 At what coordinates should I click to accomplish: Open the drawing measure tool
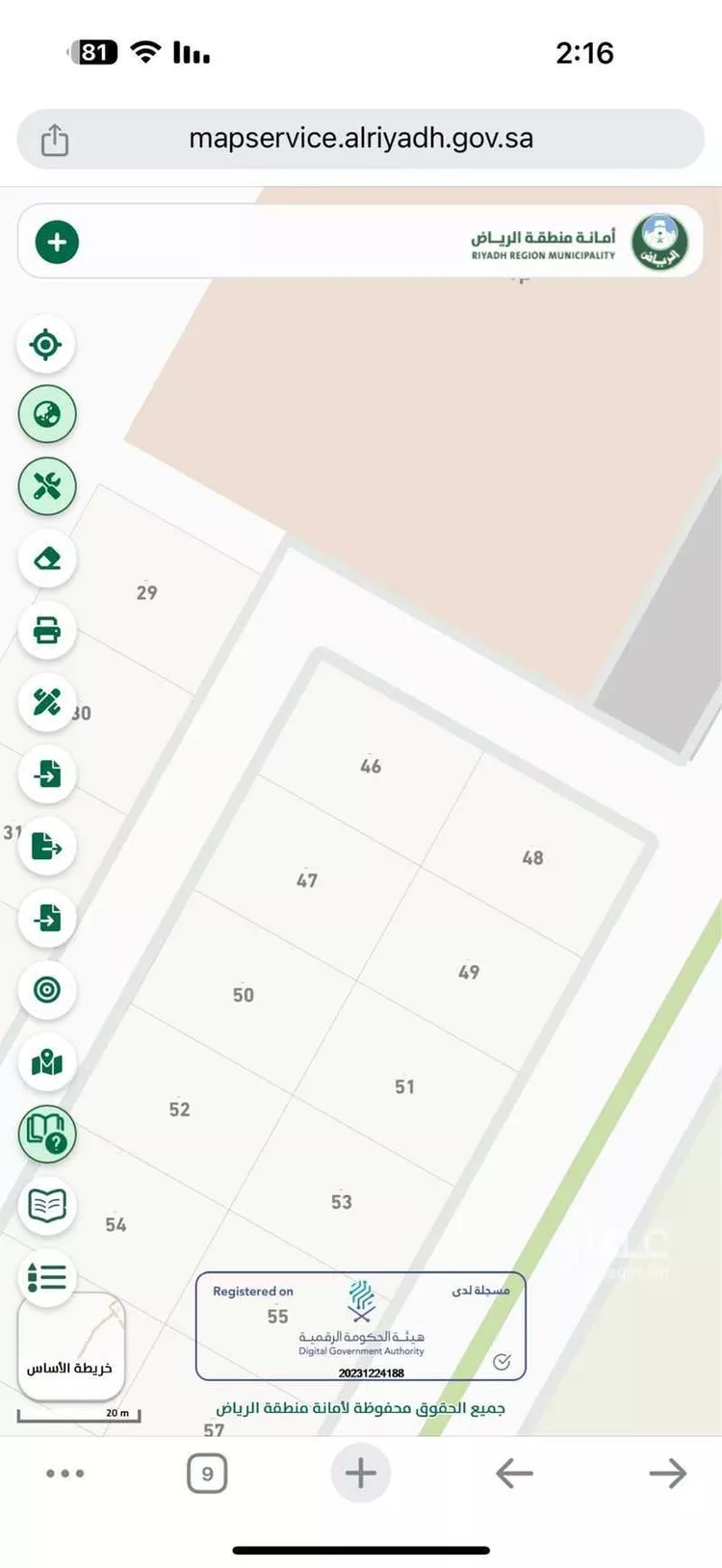click(46, 702)
